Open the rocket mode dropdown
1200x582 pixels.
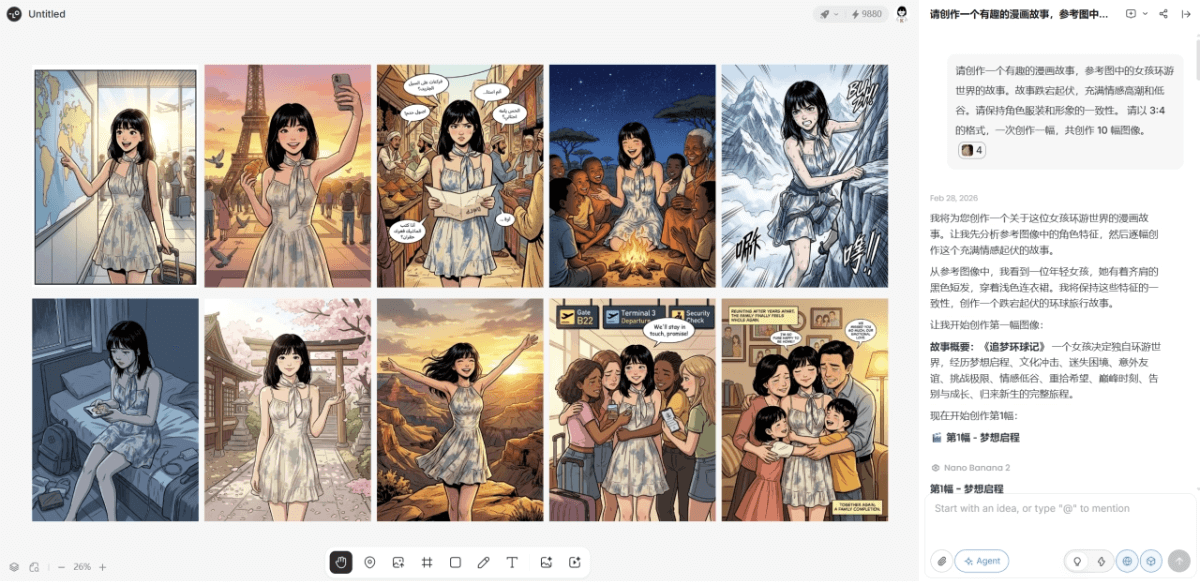pyautogui.click(x=829, y=14)
